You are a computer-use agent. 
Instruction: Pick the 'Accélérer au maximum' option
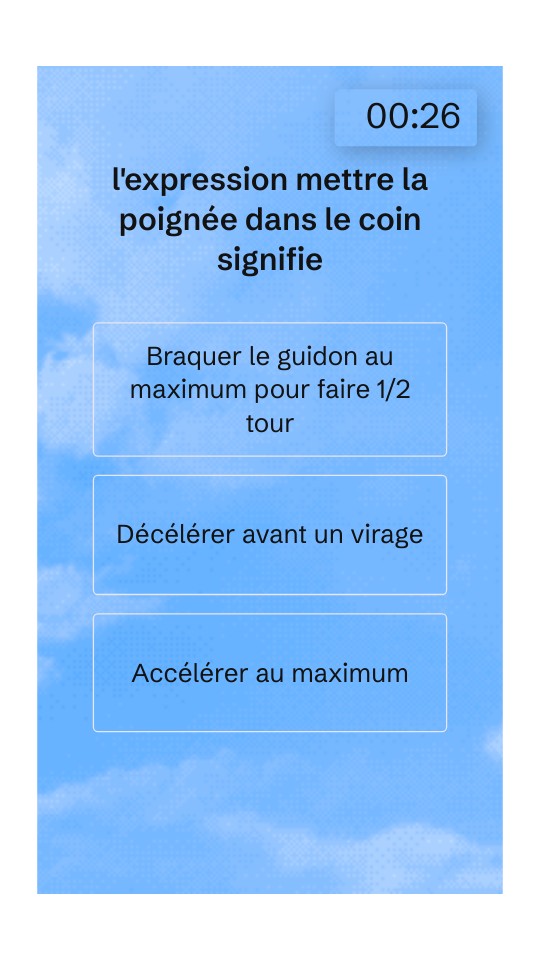tap(269, 672)
